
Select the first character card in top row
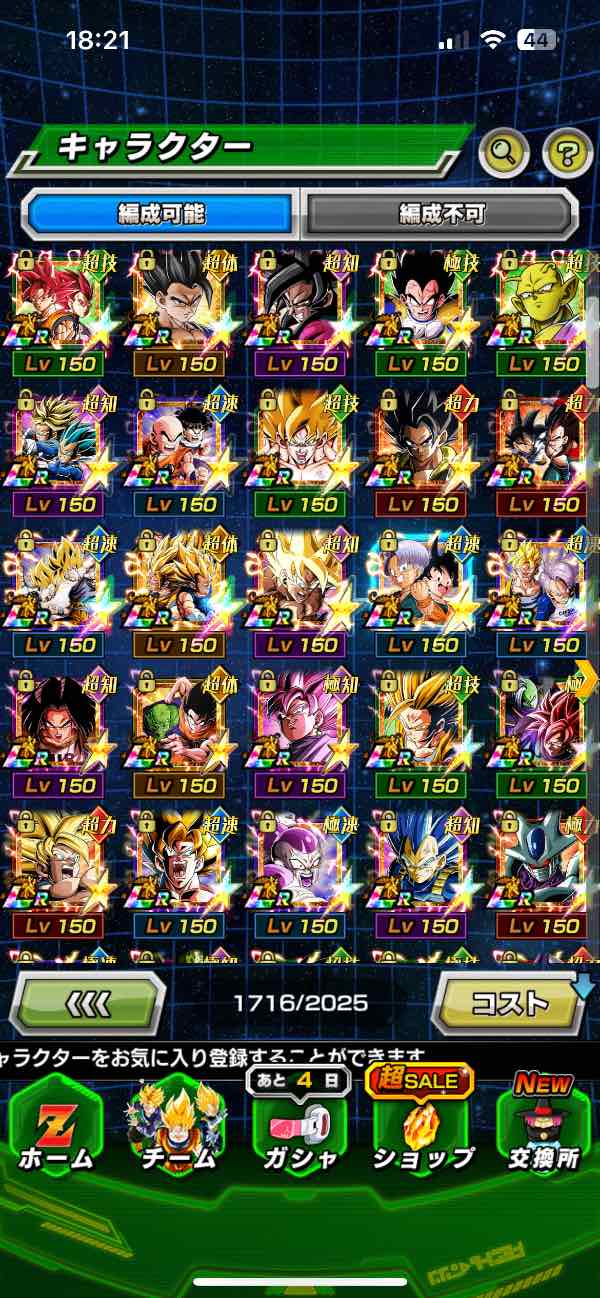(62, 300)
